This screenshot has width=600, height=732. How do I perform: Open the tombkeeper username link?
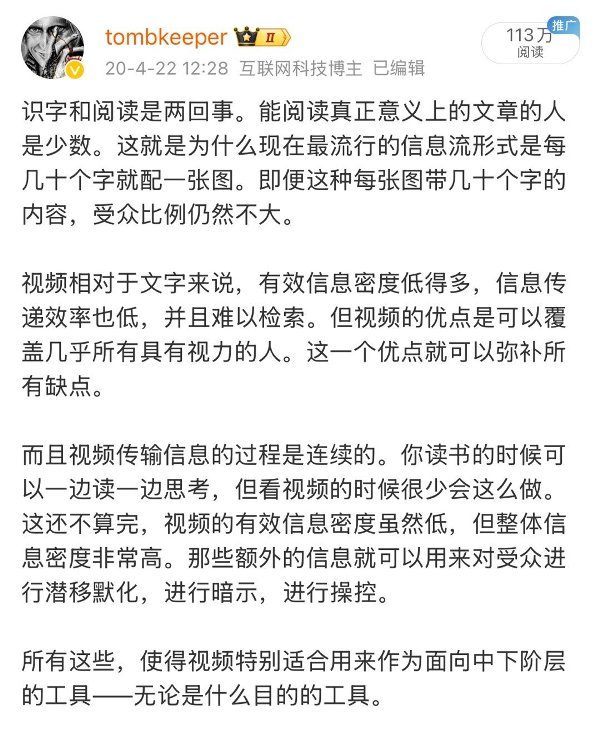click(165, 36)
